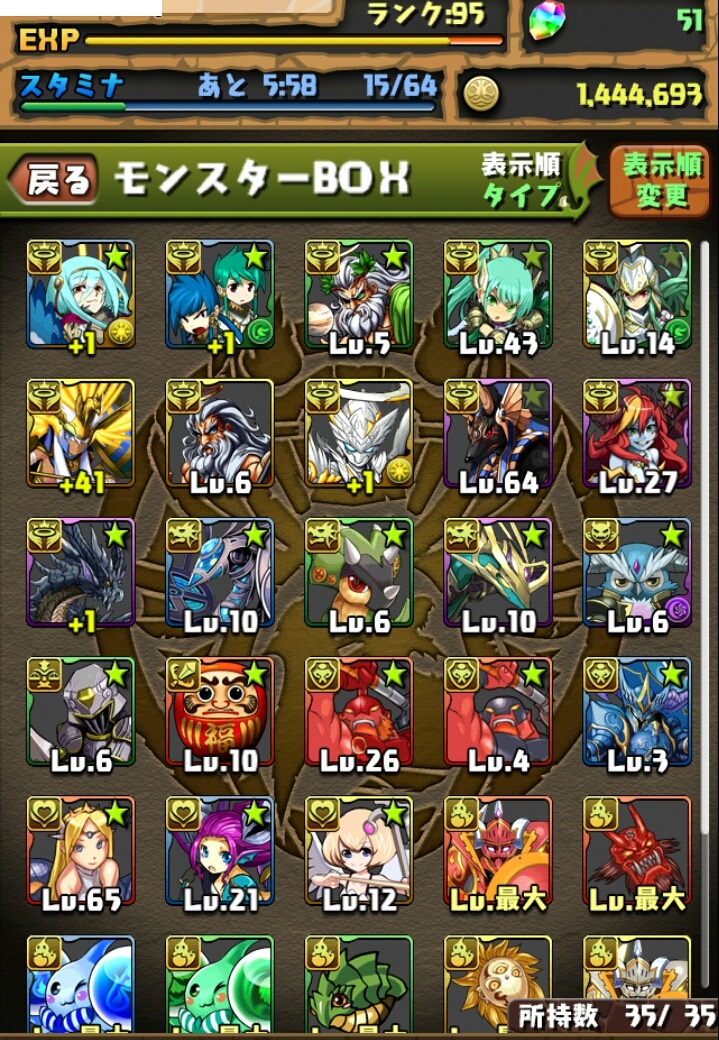Select the Lv.6 grey hooded knight
Viewport: 719px width, 1040px height.
(x=81, y=713)
